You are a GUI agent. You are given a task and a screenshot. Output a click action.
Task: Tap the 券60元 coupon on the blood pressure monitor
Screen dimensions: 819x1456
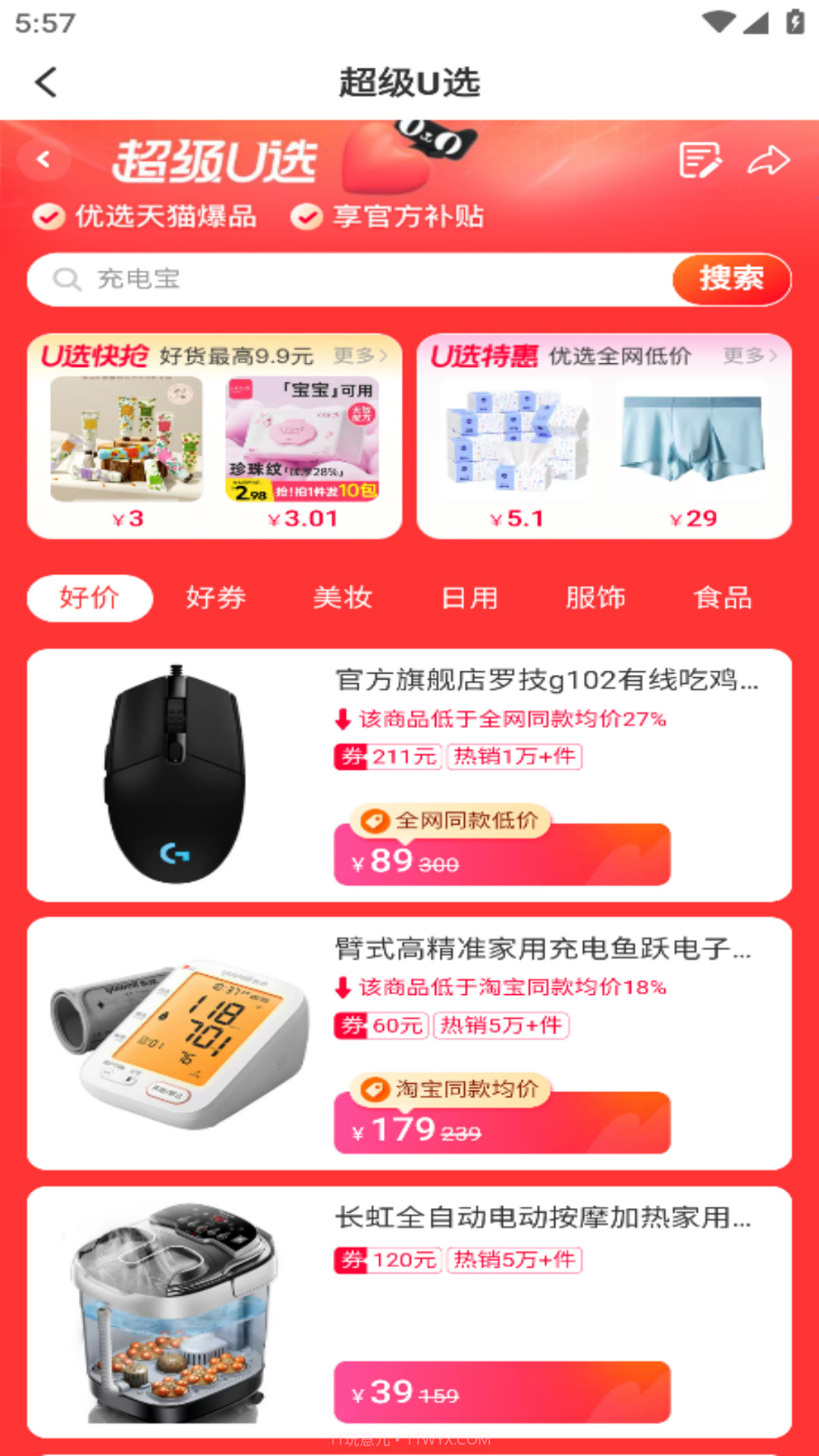[x=380, y=1026]
